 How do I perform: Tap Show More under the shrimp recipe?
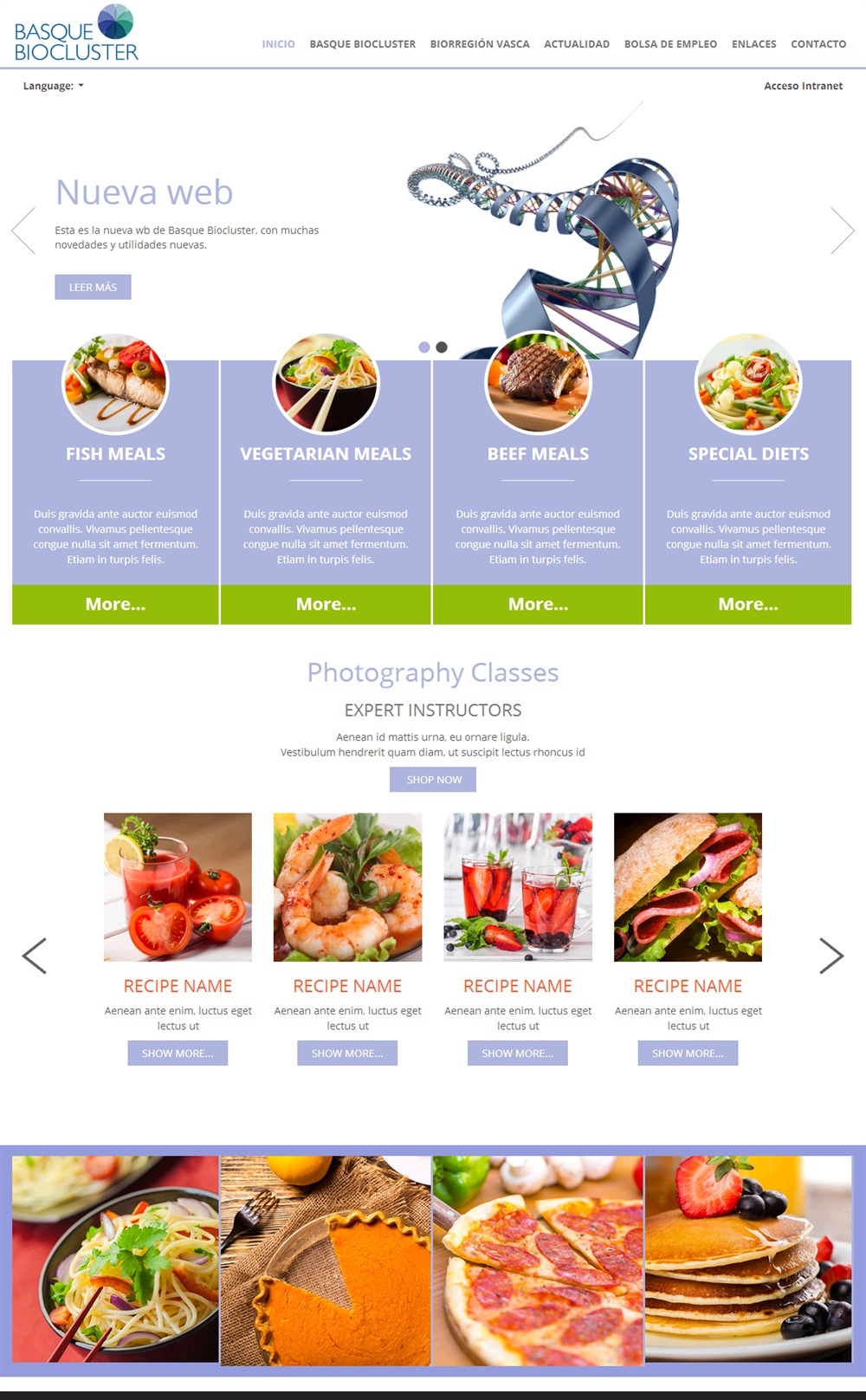pos(347,1053)
